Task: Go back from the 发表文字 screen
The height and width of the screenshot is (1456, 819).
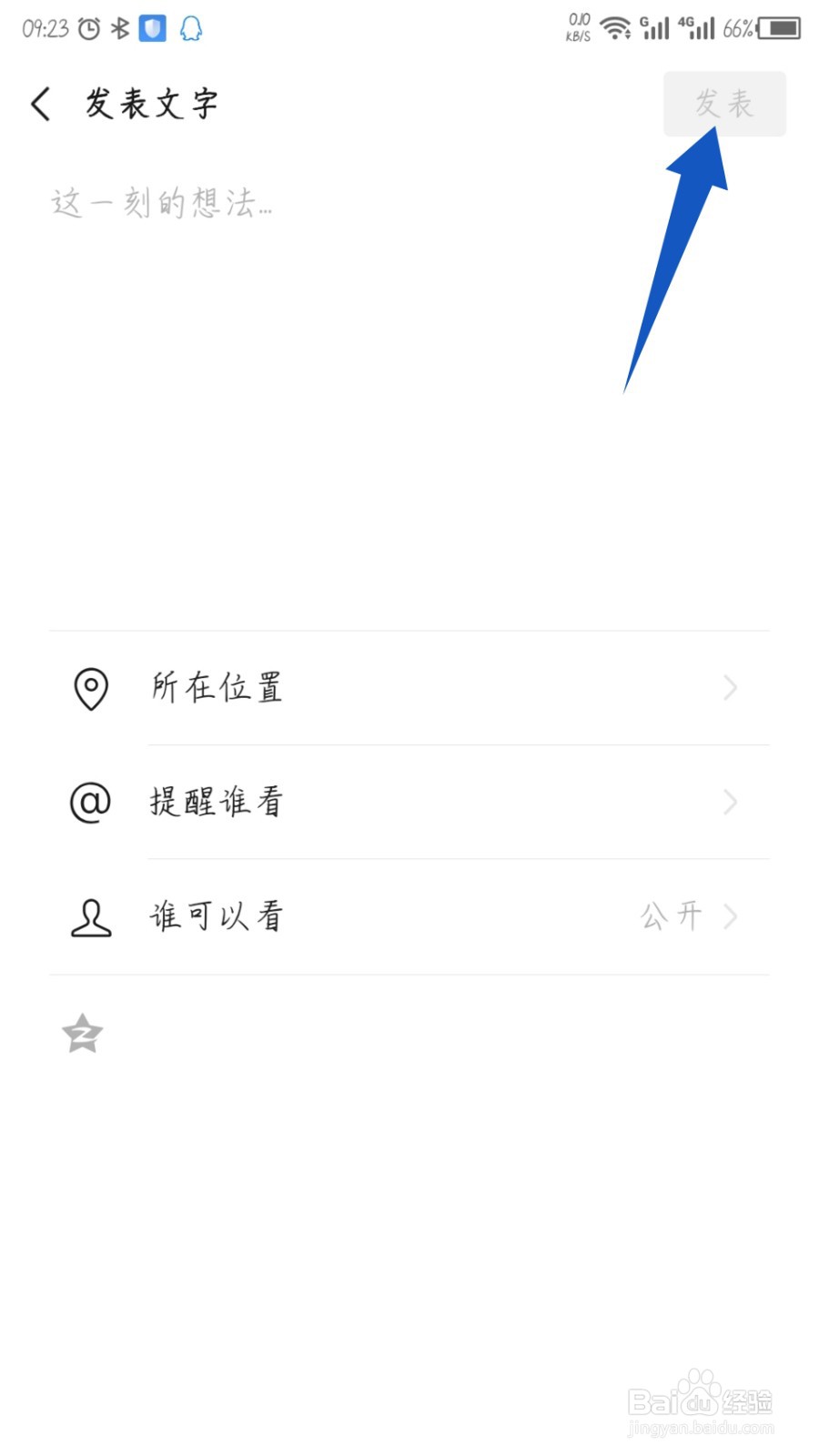Action: pos(41,104)
